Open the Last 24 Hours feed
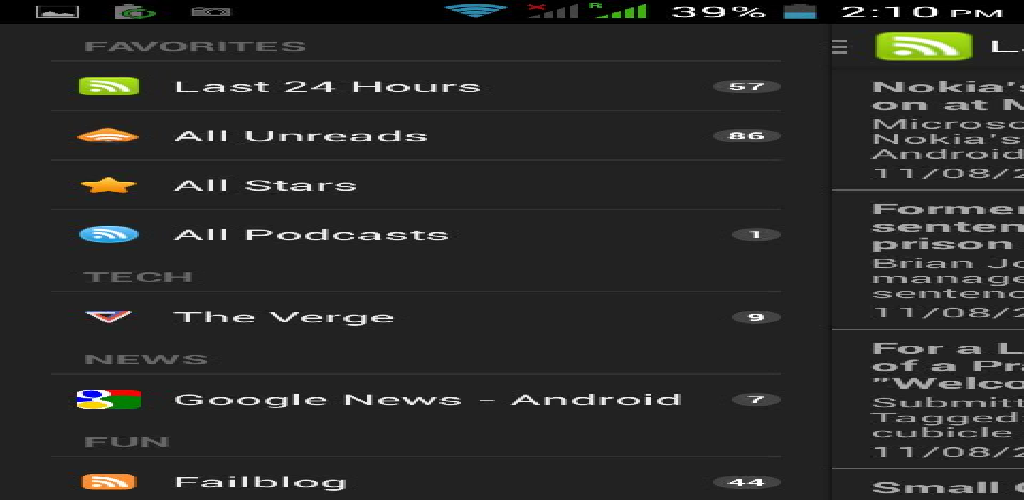This screenshot has height=500, width=1024. pos(326,87)
